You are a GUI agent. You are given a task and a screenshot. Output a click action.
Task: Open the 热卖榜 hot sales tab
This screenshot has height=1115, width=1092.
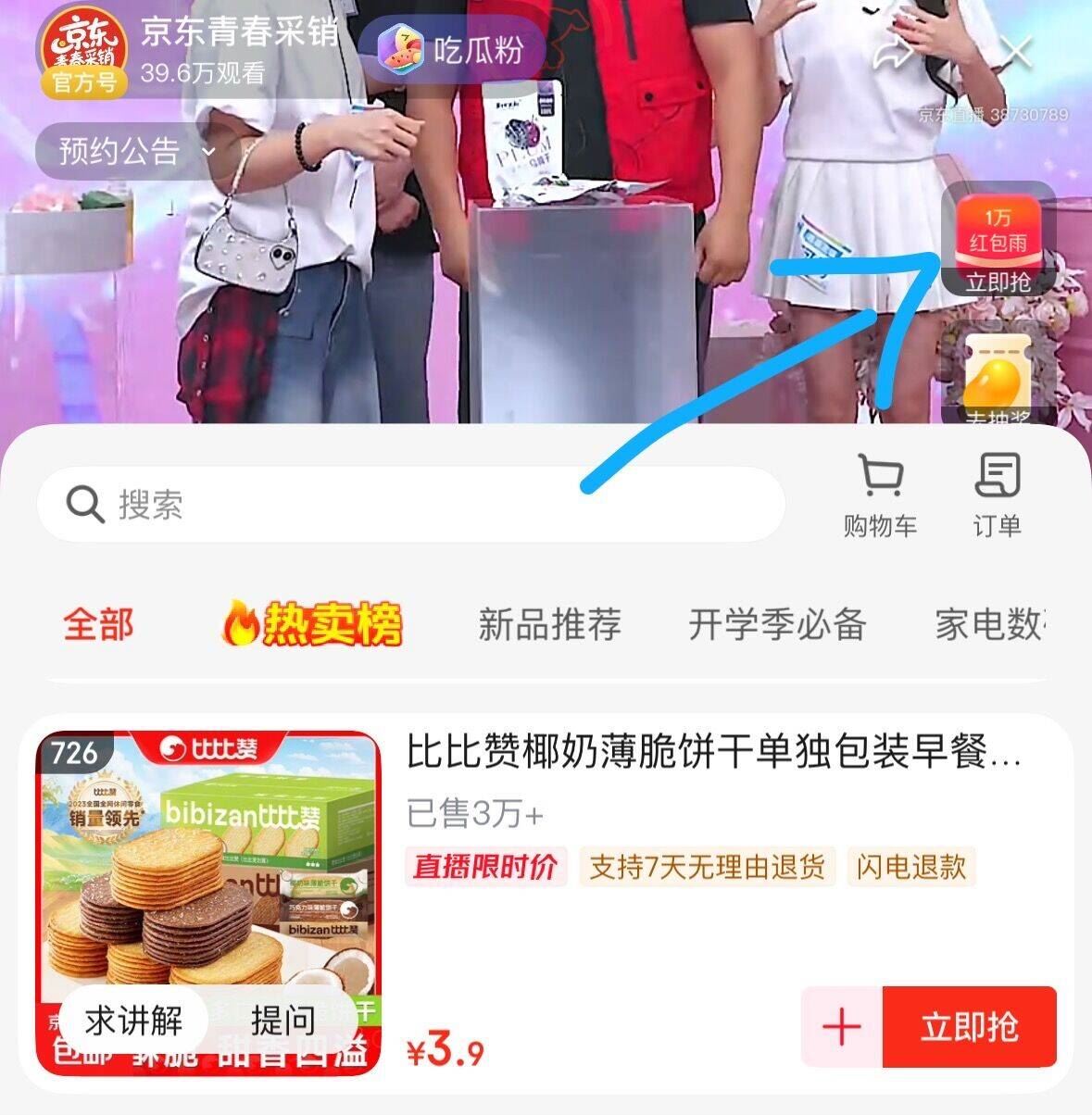312,624
